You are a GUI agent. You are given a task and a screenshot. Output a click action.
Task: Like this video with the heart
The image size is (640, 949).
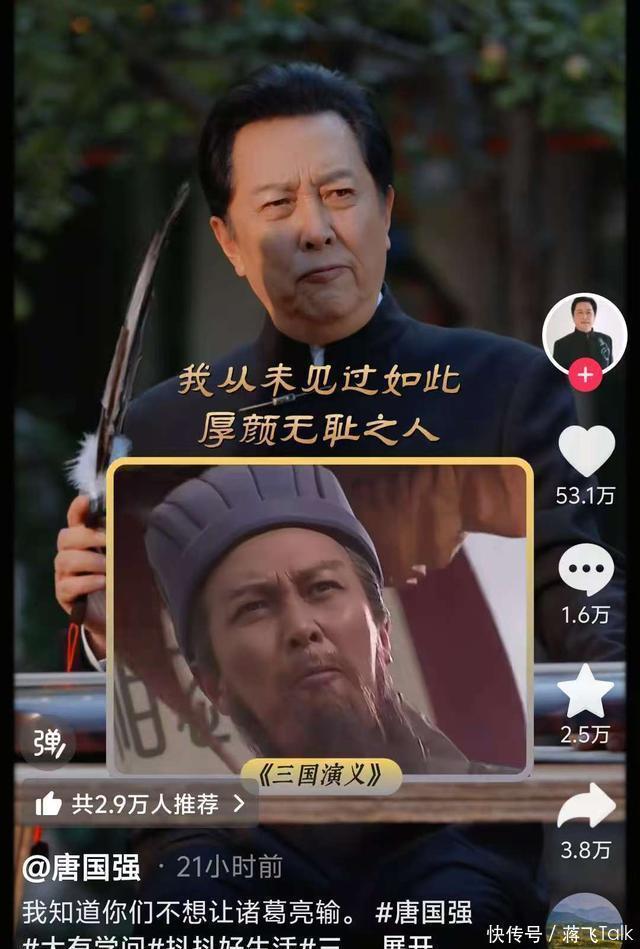click(x=586, y=452)
